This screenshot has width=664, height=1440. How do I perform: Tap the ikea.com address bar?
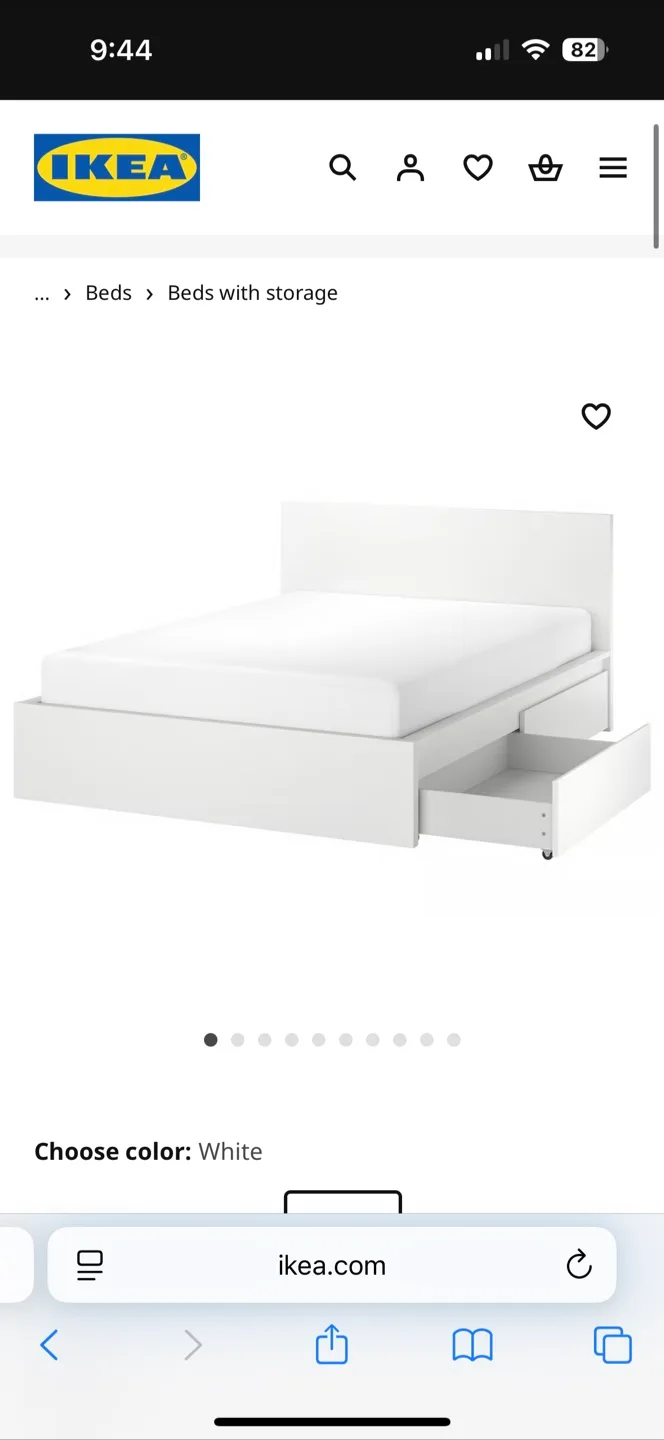coord(332,1265)
